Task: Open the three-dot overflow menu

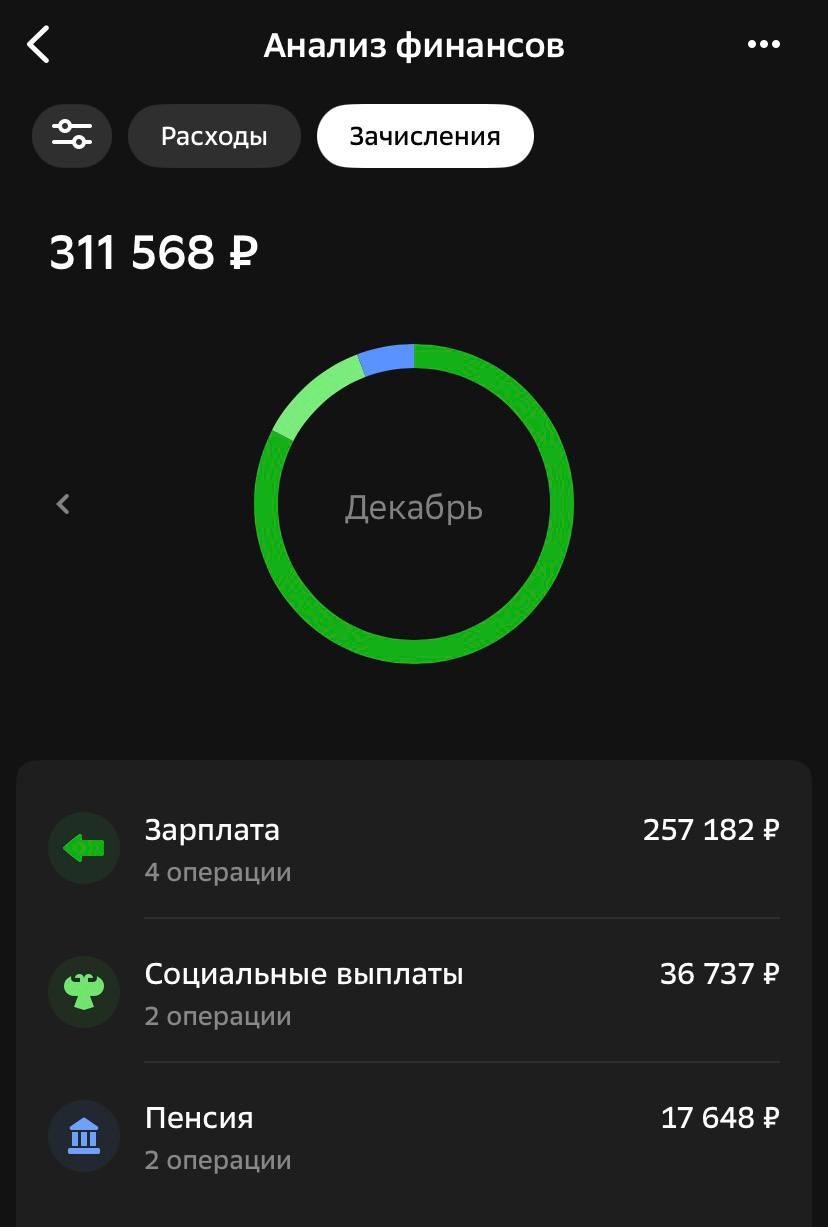Action: point(763,45)
